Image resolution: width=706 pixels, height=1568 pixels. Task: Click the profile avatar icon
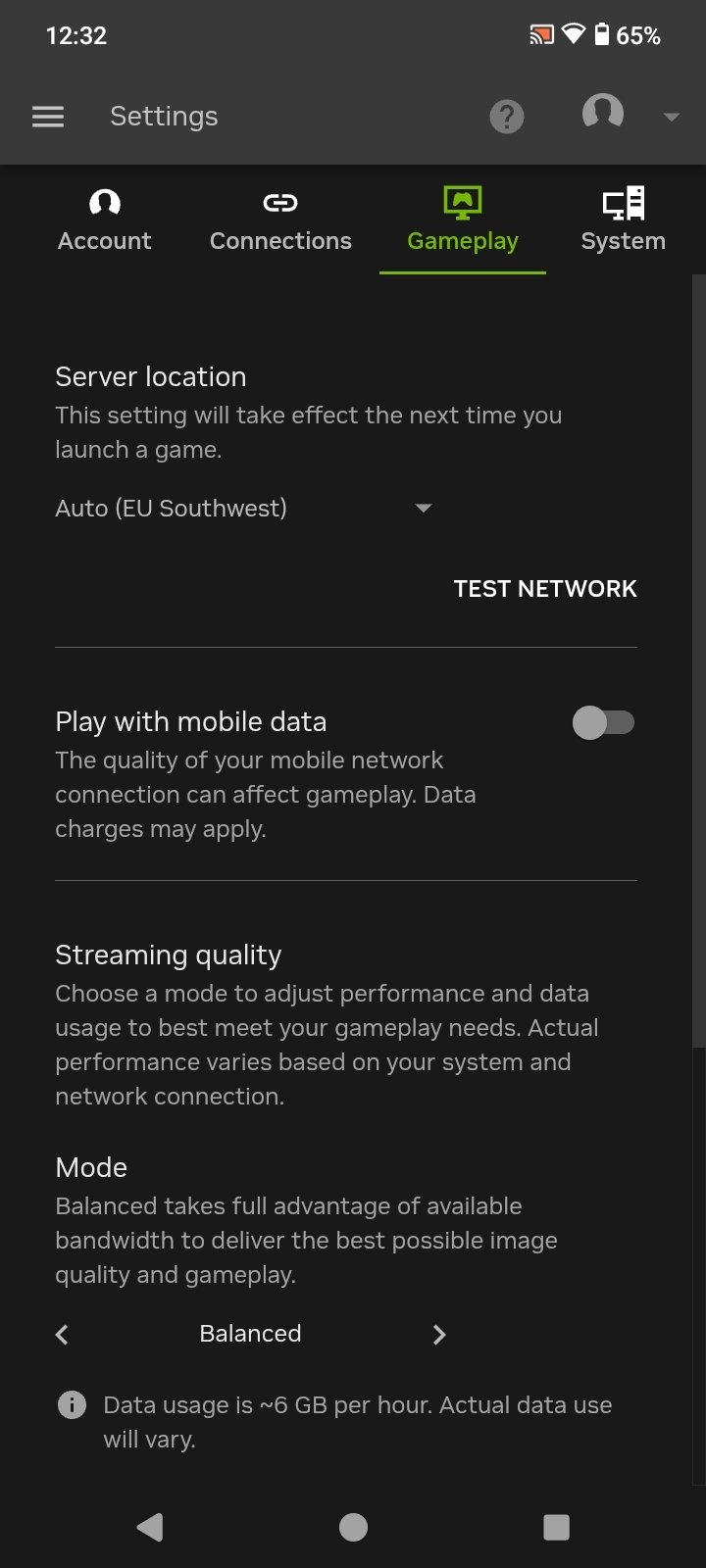click(x=602, y=114)
